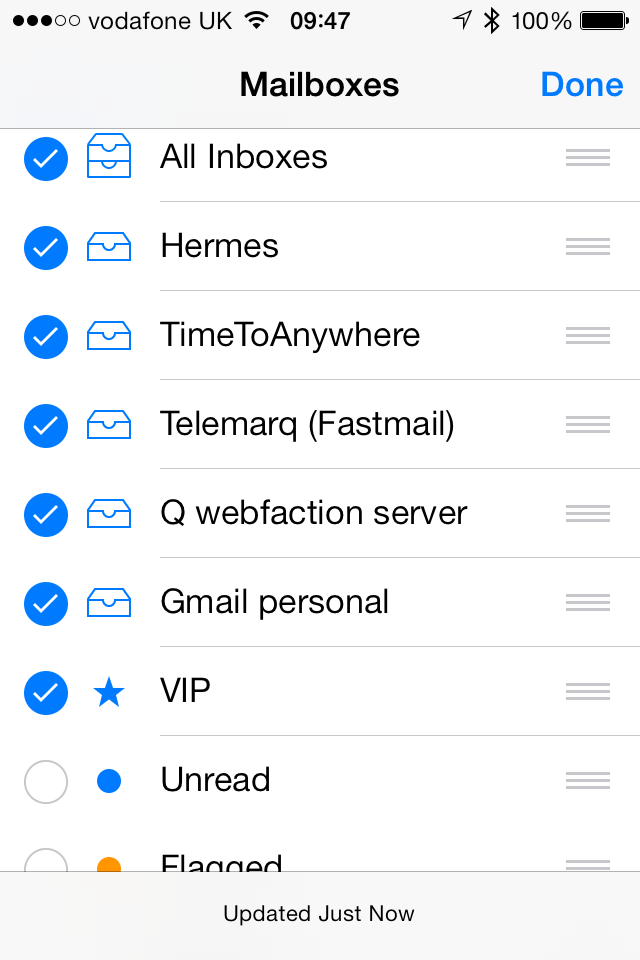
Task: Tap the reorder handle beside All Inboxes
Action: [x=588, y=158]
